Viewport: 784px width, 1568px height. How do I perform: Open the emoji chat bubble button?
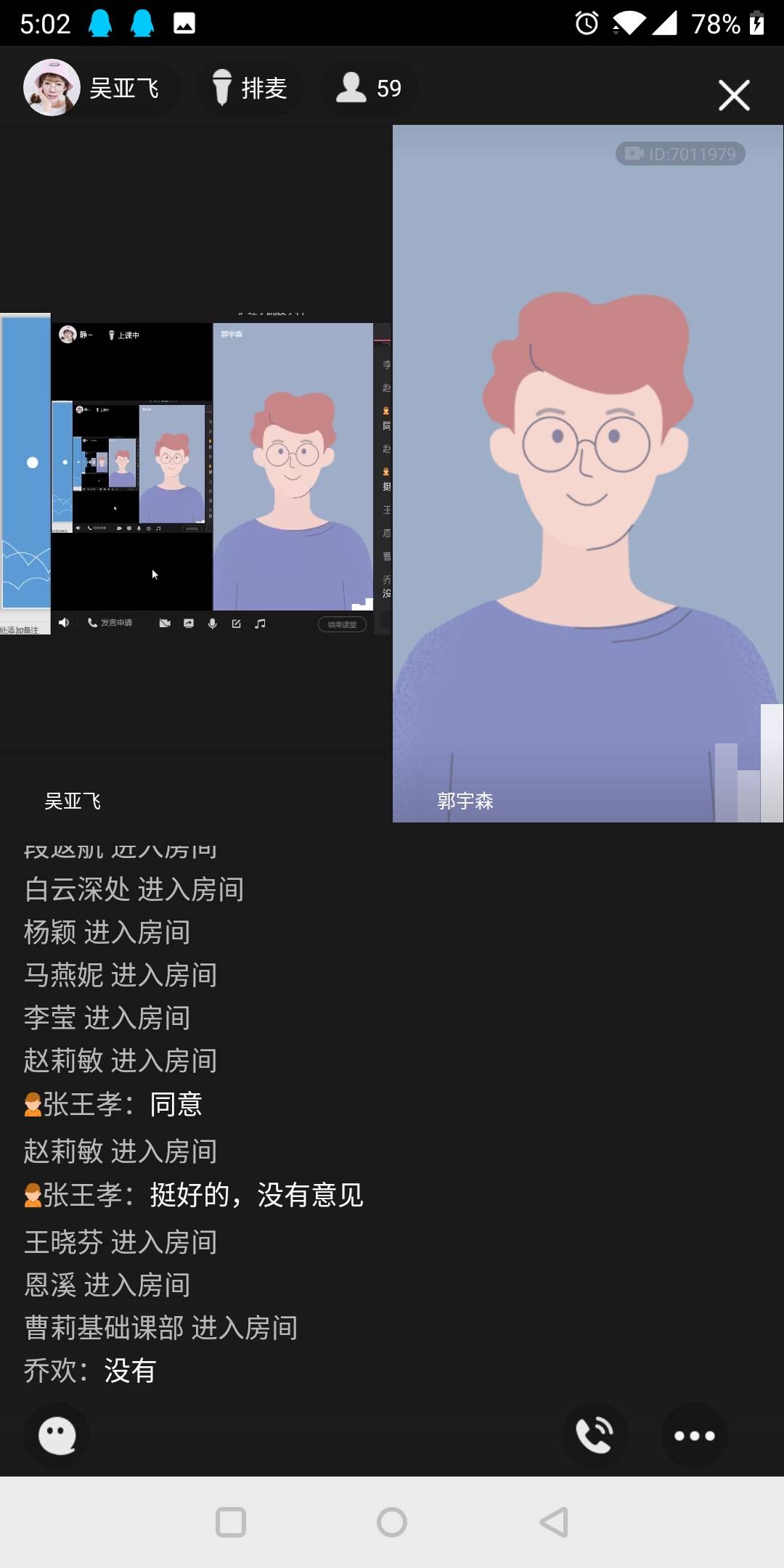click(57, 1435)
